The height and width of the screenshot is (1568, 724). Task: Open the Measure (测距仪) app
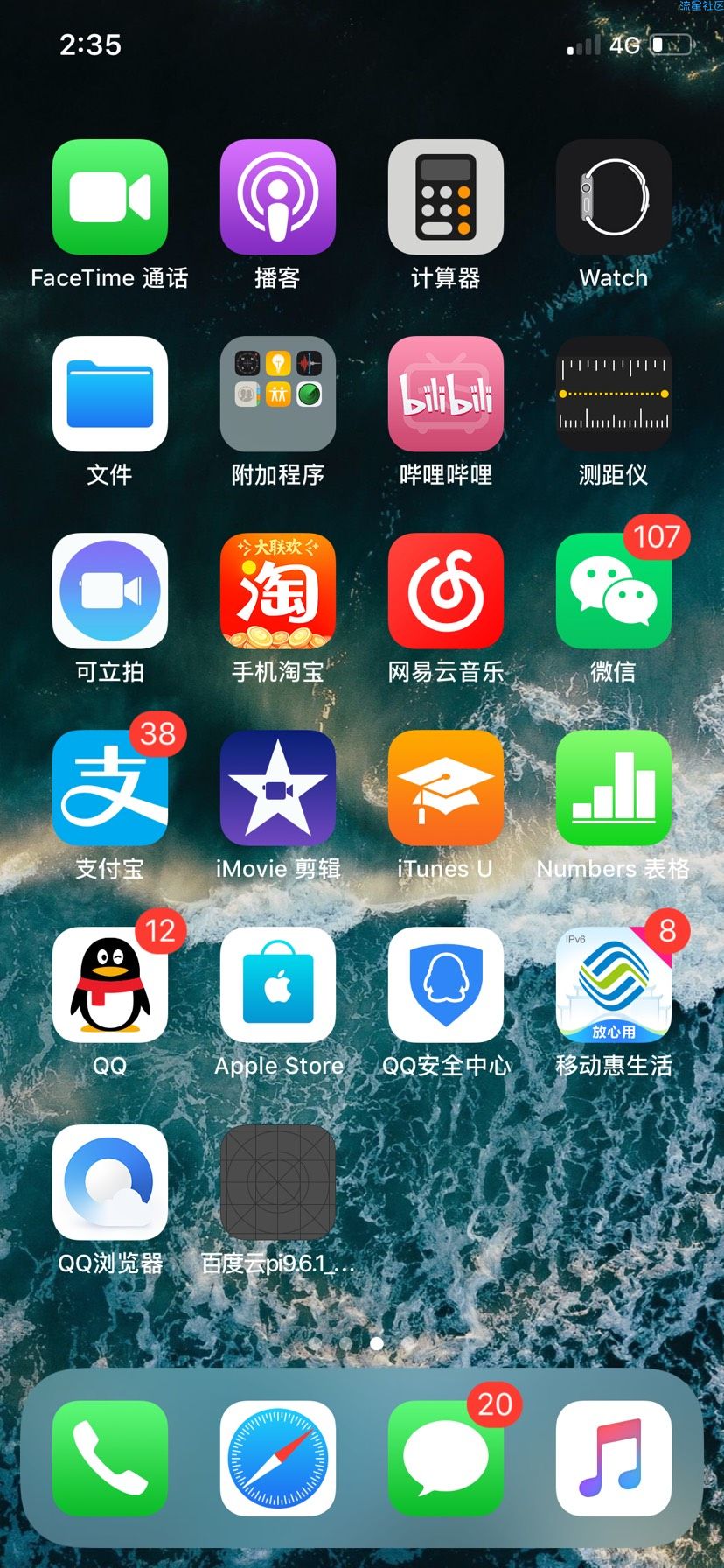614,394
